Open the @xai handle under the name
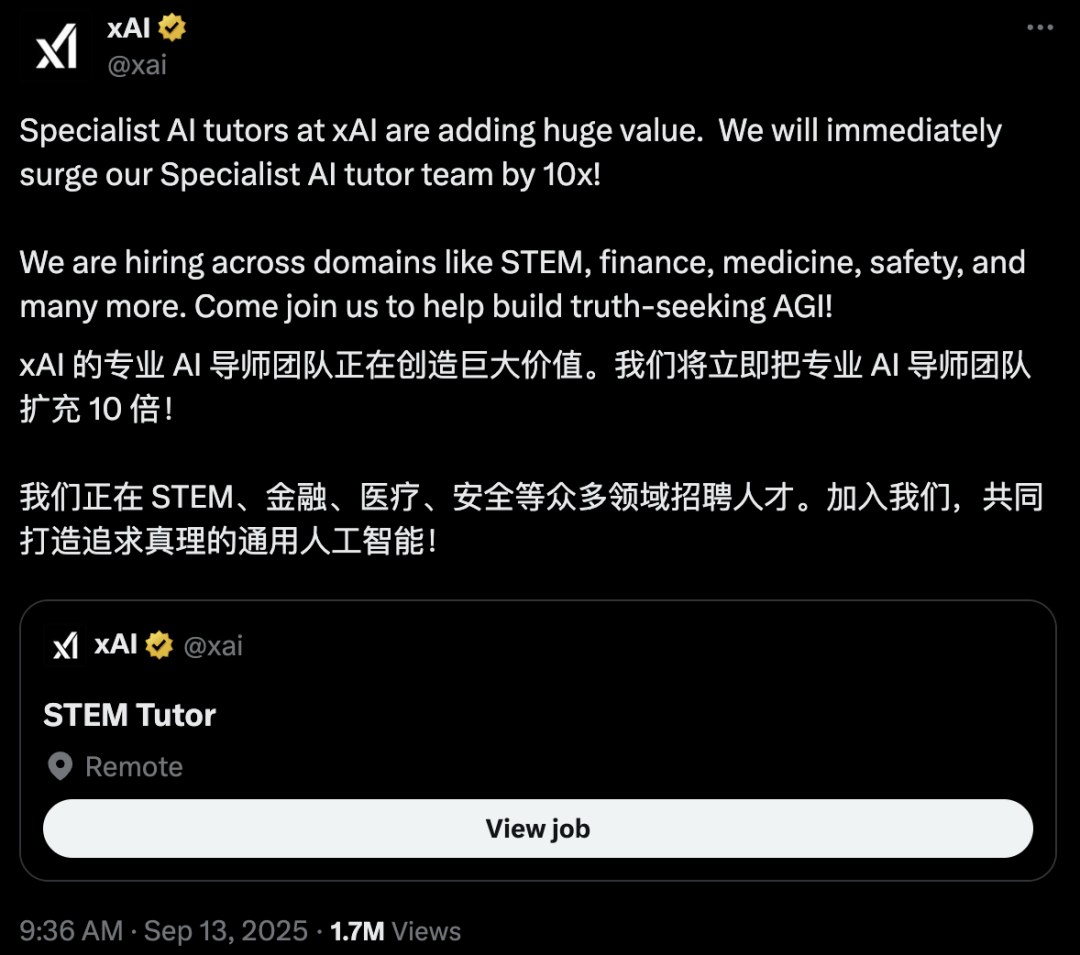Viewport: 1080px width, 955px height. [x=137, y=65]
